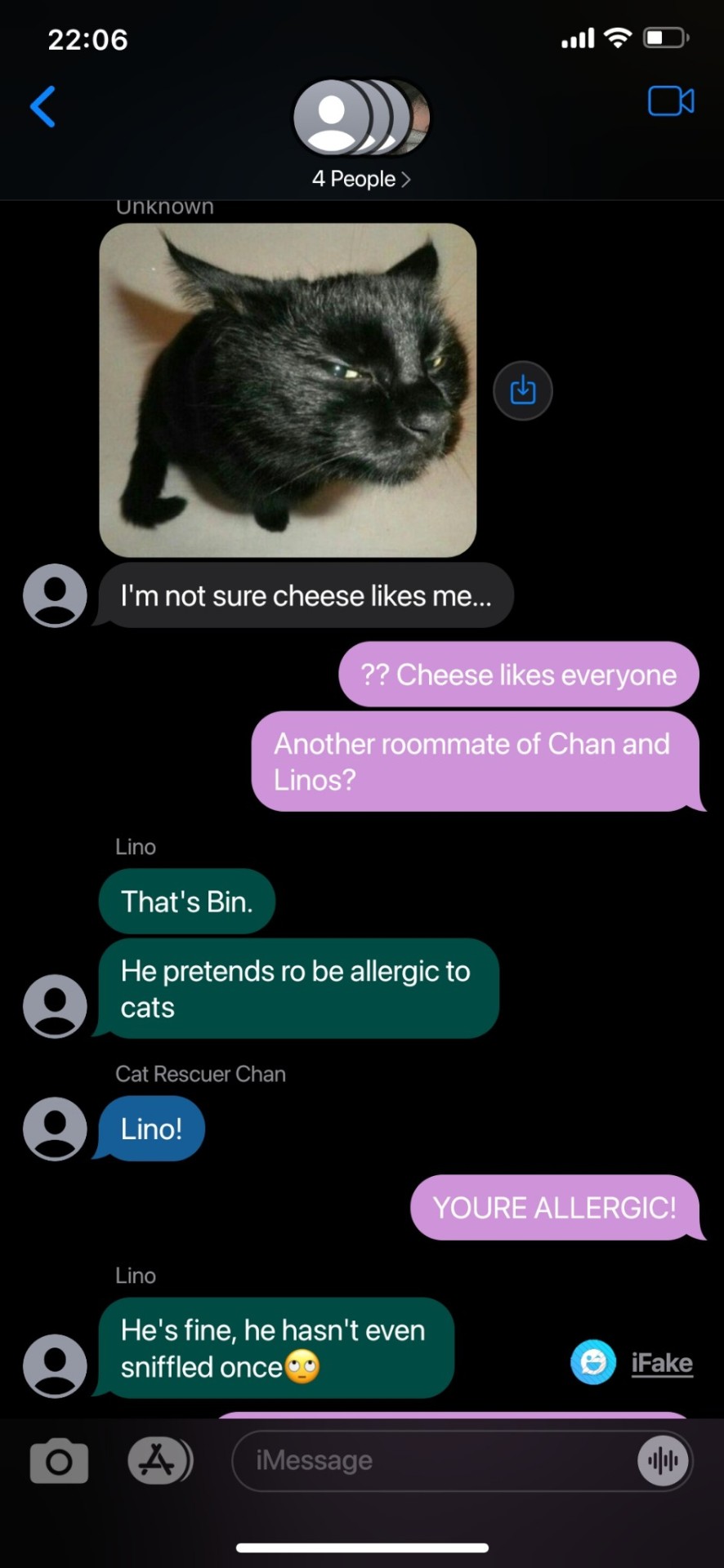Open the camera to attach a photo
The height and width of the screenshot is (1568, 724).
tap(59, 1461)
